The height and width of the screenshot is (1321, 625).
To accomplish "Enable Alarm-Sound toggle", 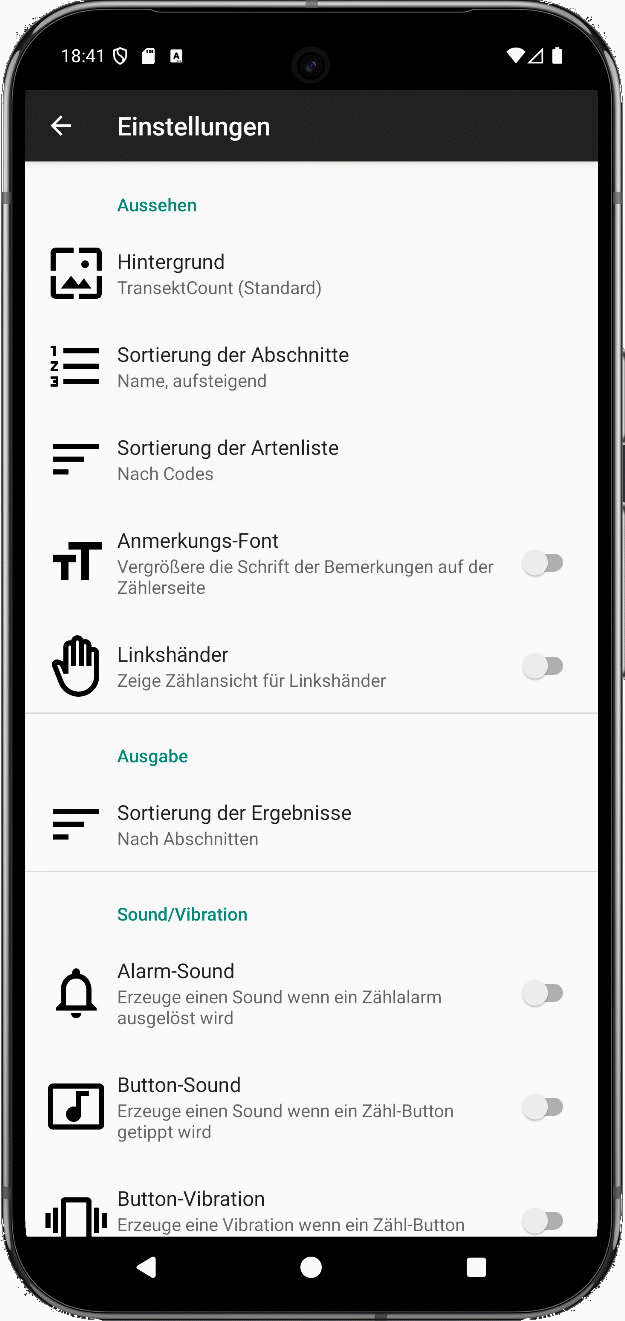I will pos(543,994).
